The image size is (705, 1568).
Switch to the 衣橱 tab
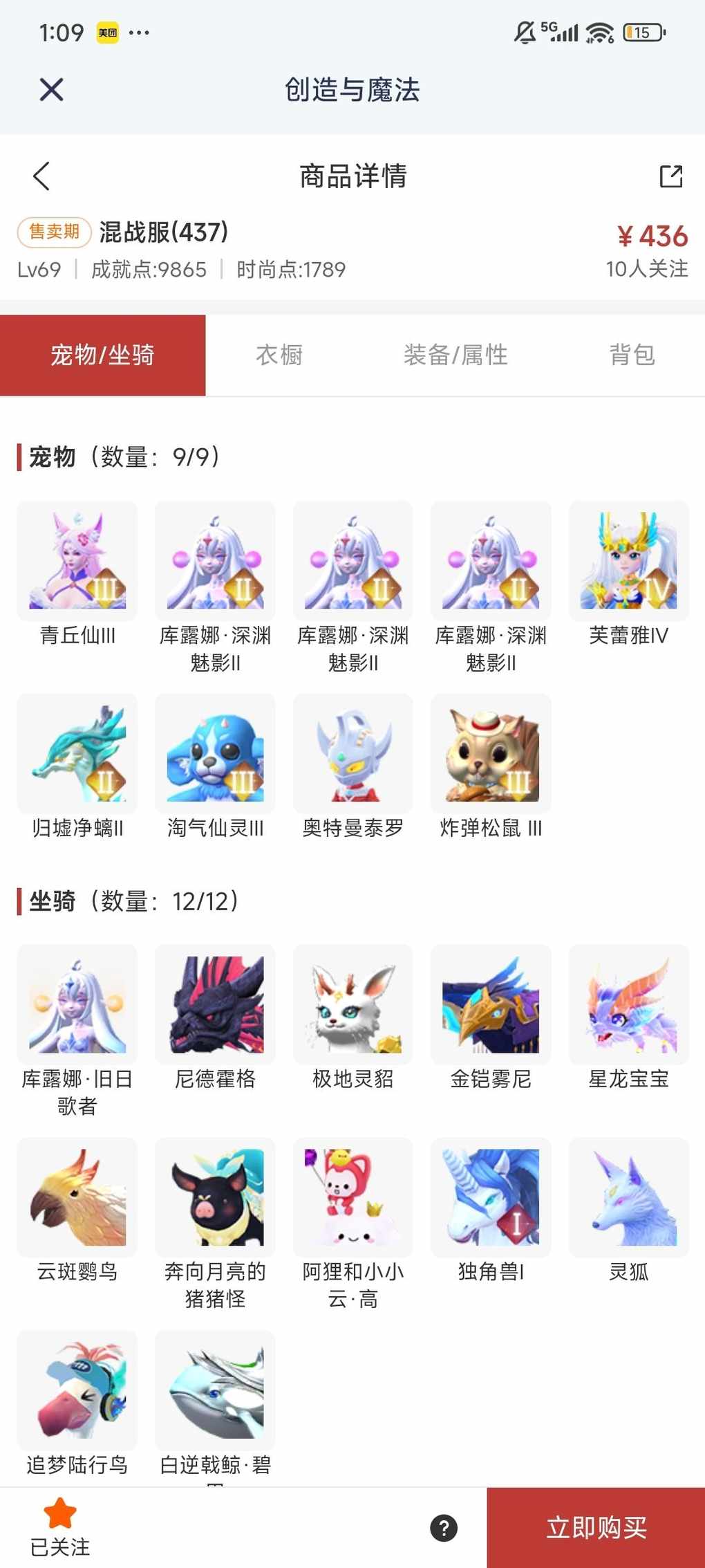tap(279, 356)
